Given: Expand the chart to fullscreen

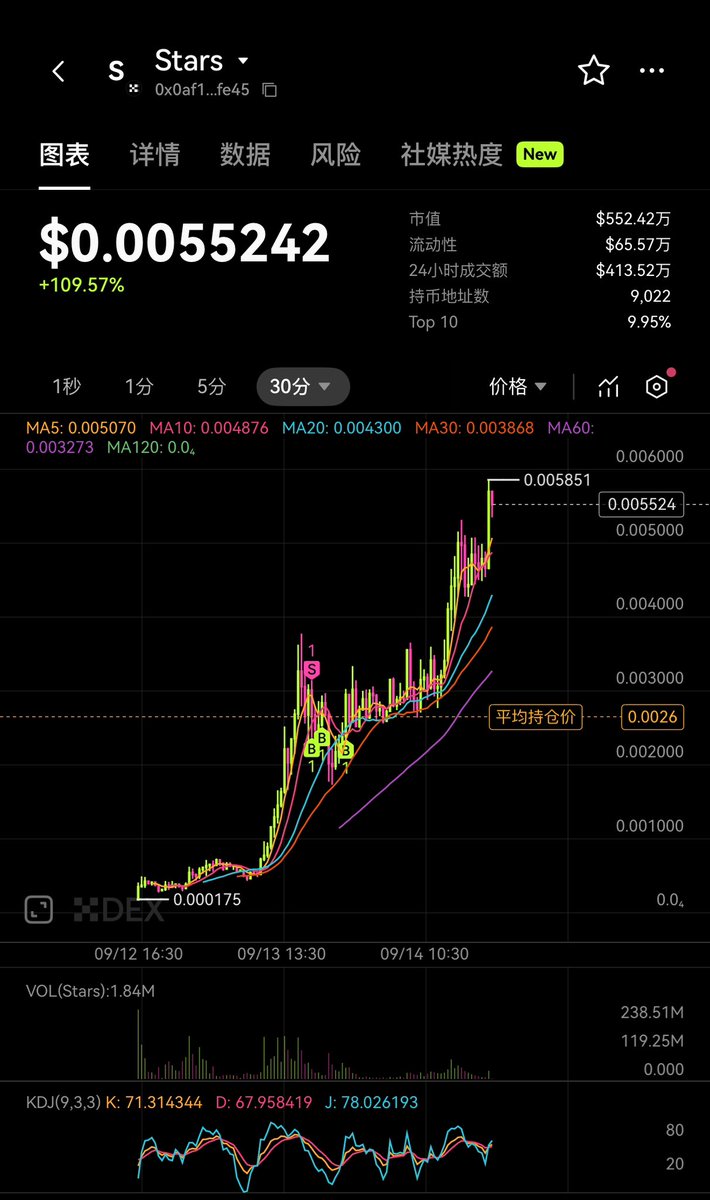Looking at the screenshot, I should [x=38, y=909].
